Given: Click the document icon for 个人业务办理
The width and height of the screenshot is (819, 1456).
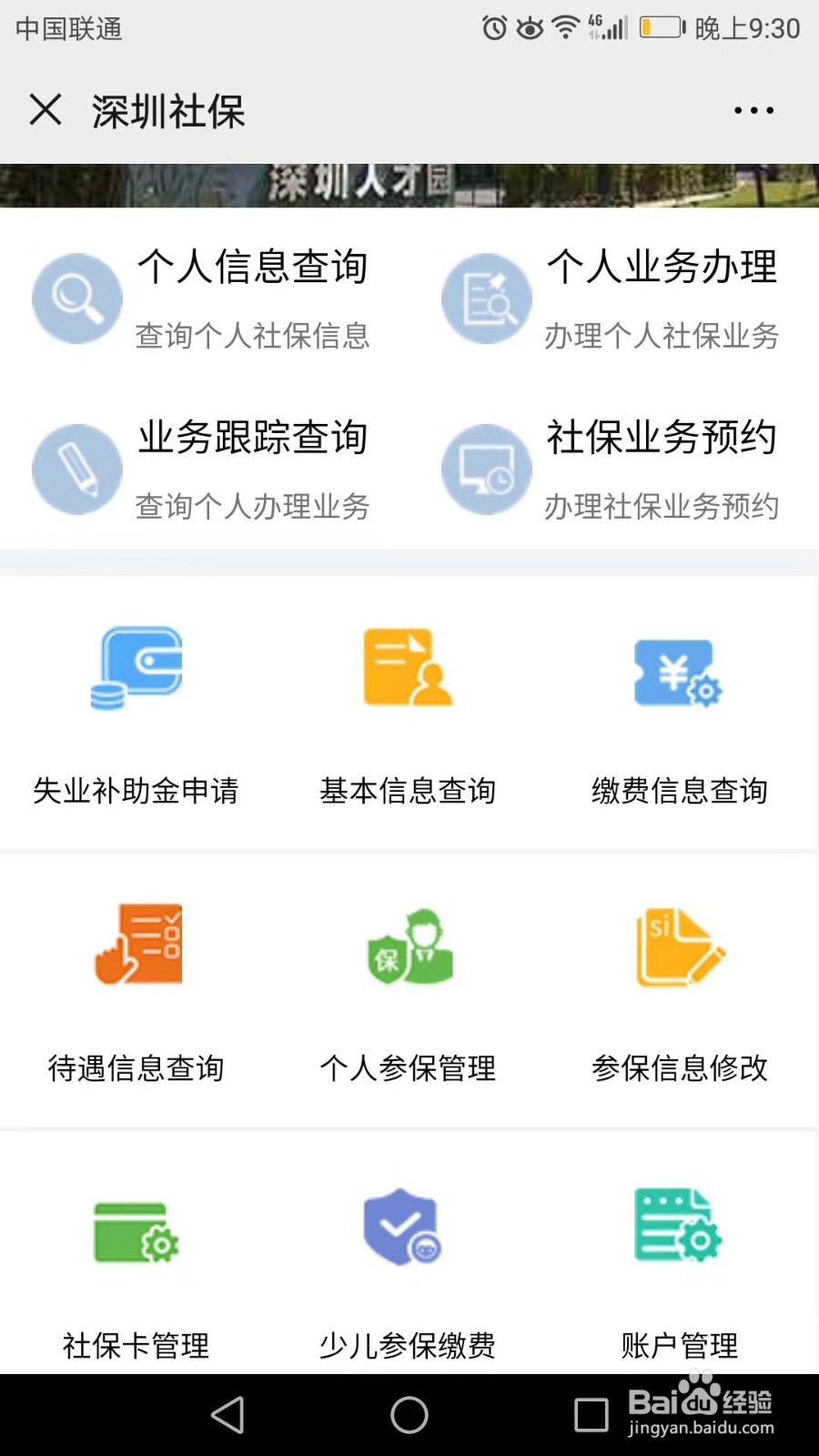Looking at the screenshot, I should (486, 298).
